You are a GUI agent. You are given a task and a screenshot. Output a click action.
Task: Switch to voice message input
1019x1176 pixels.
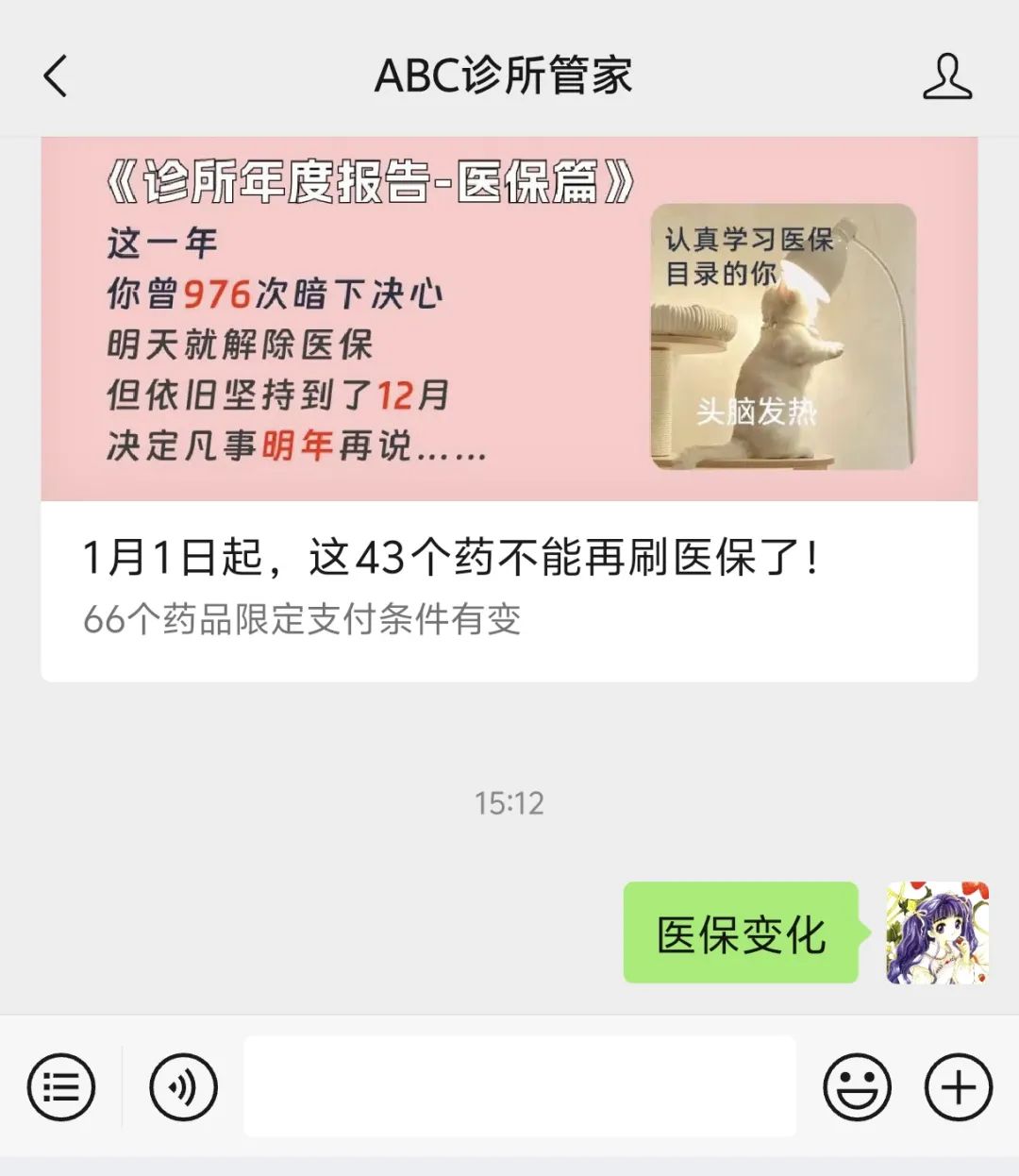click(183, 1087)
